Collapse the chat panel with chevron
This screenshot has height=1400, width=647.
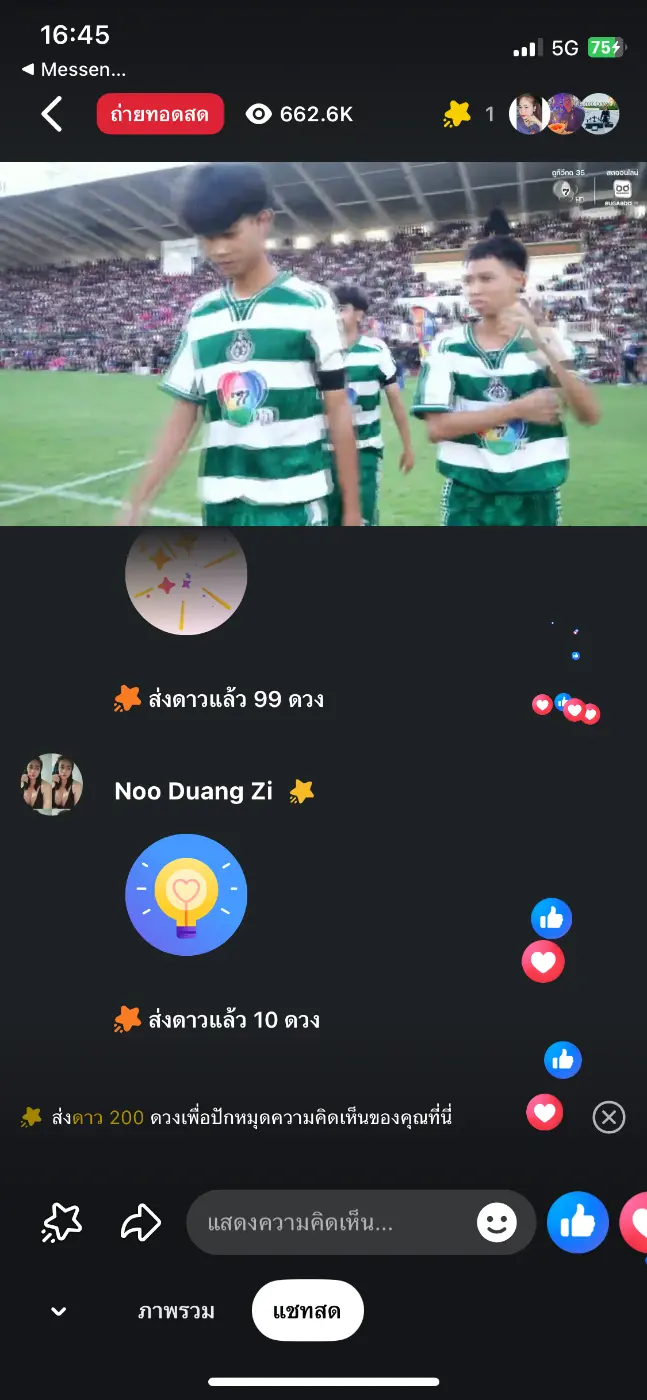[59, 1311]
